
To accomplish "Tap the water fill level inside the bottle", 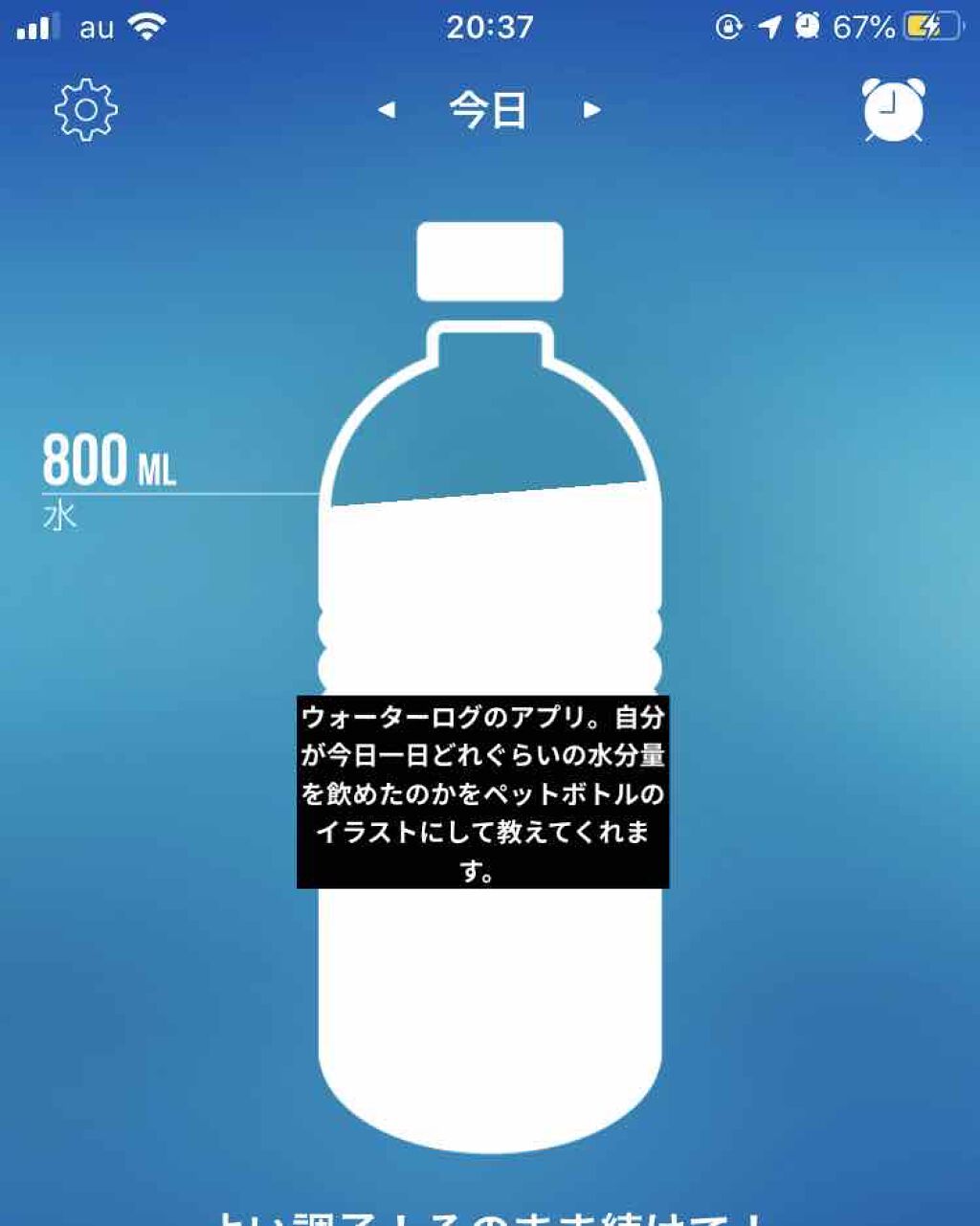I will tap(490, 493).
